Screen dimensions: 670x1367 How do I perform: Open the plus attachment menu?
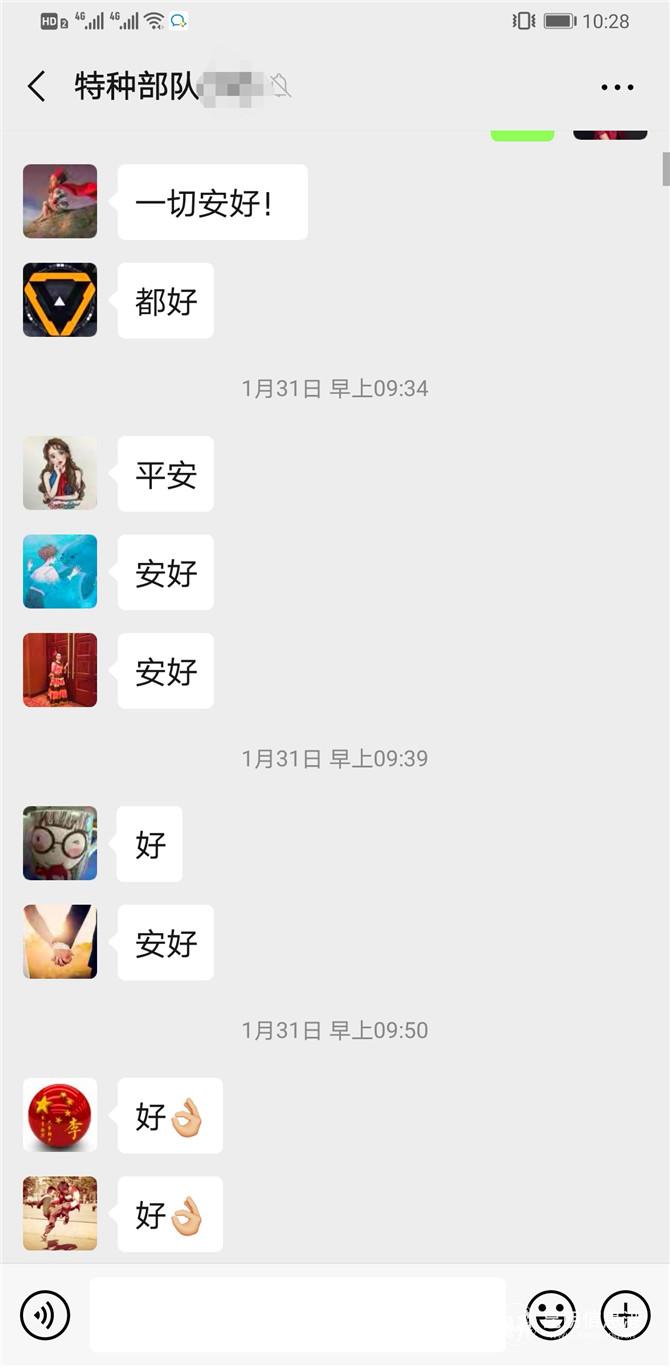[x=625, y=1314]
